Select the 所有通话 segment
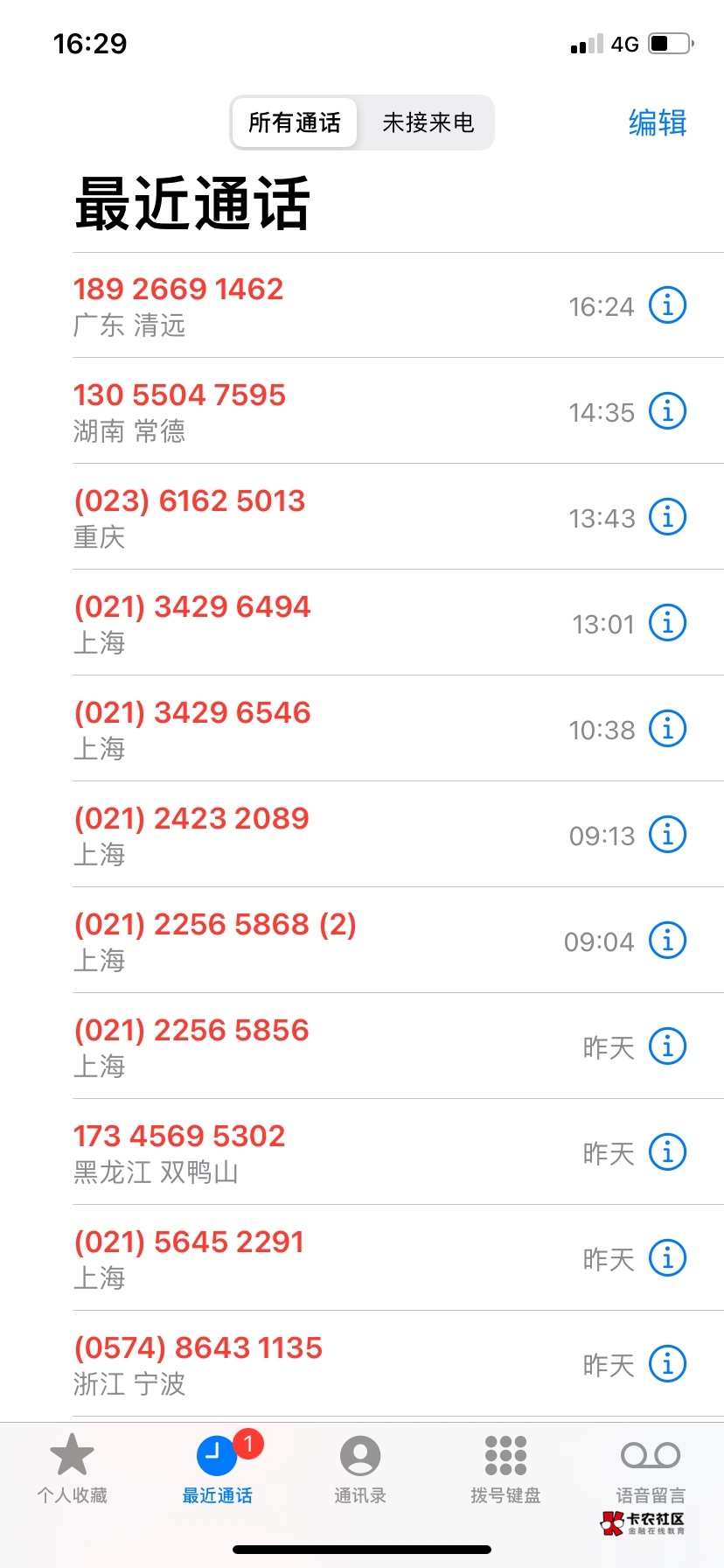 pyautogui.click(x=295, y=122)
